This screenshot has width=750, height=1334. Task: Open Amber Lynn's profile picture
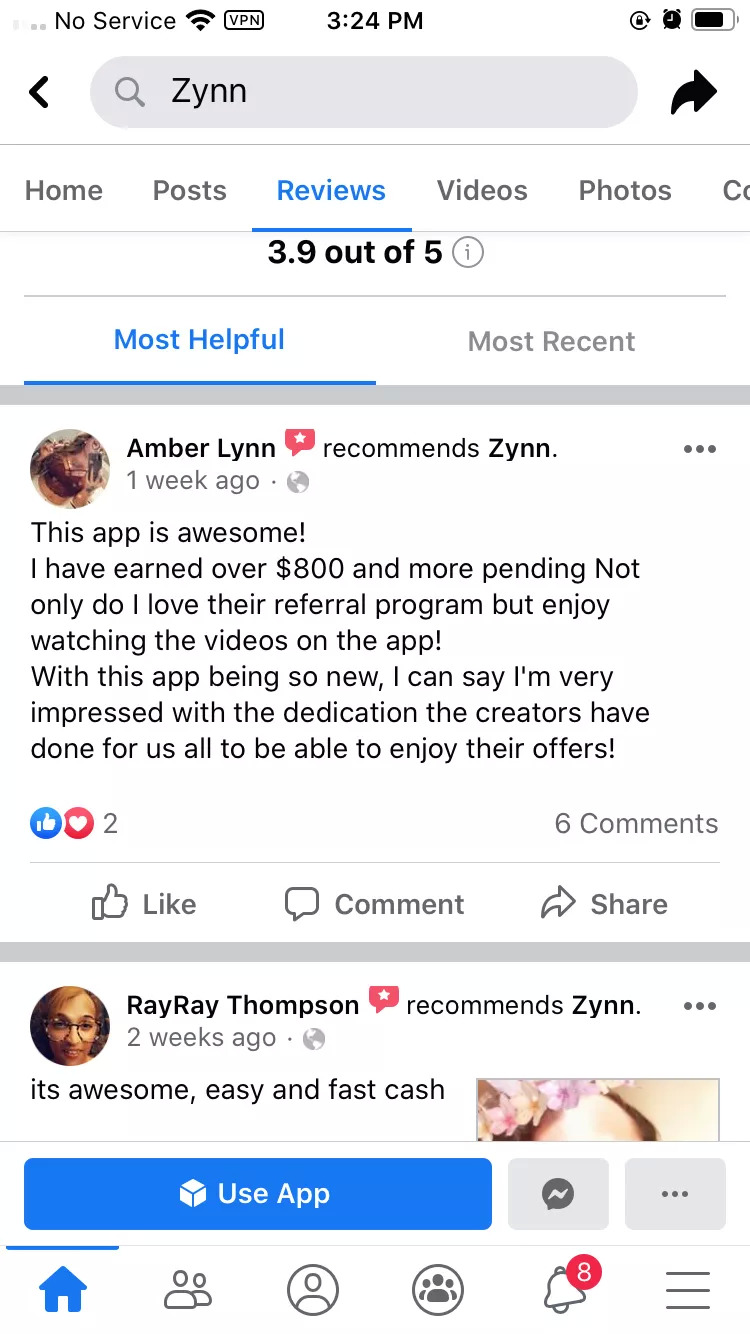pyautogui.click(x=70, y=469)
